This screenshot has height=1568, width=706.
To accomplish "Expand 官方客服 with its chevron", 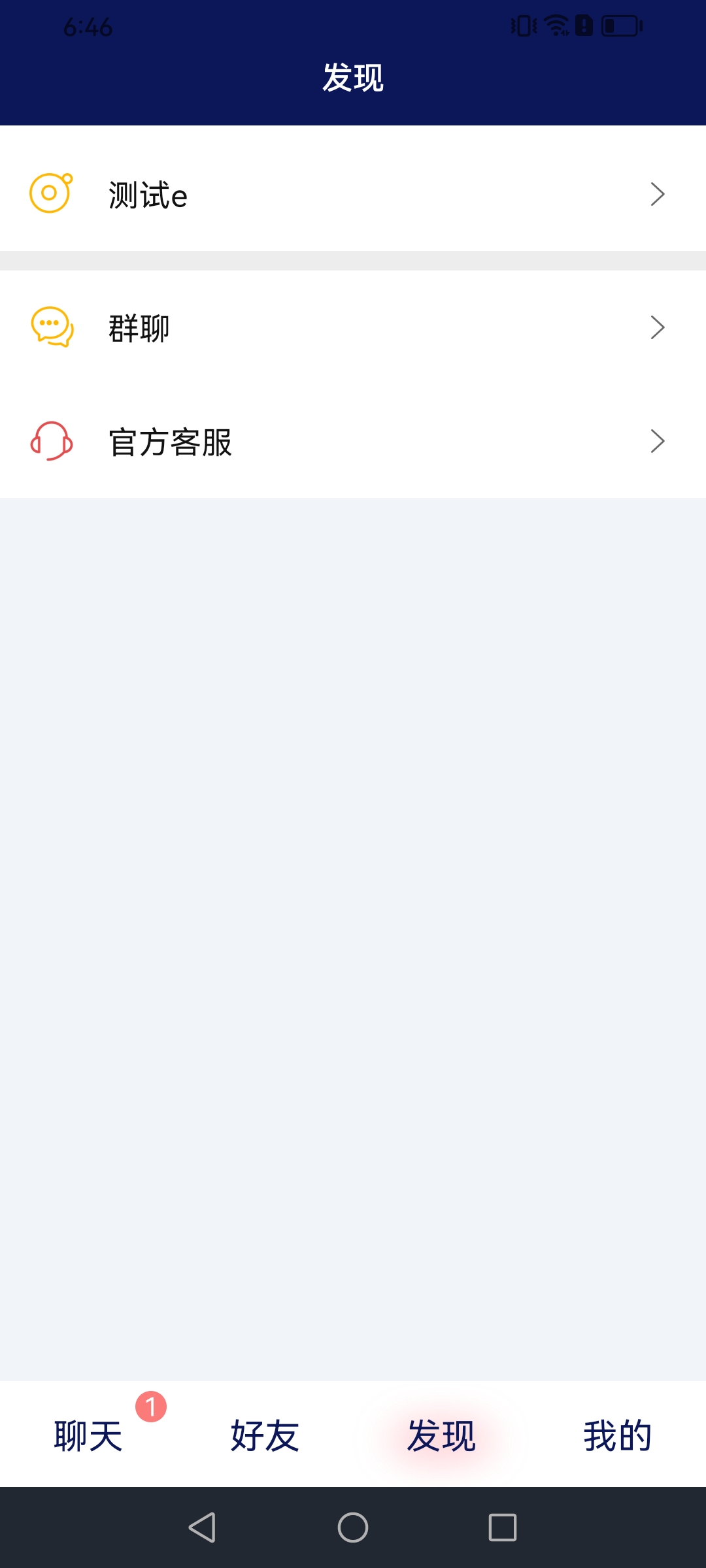I will click(658, 443).
